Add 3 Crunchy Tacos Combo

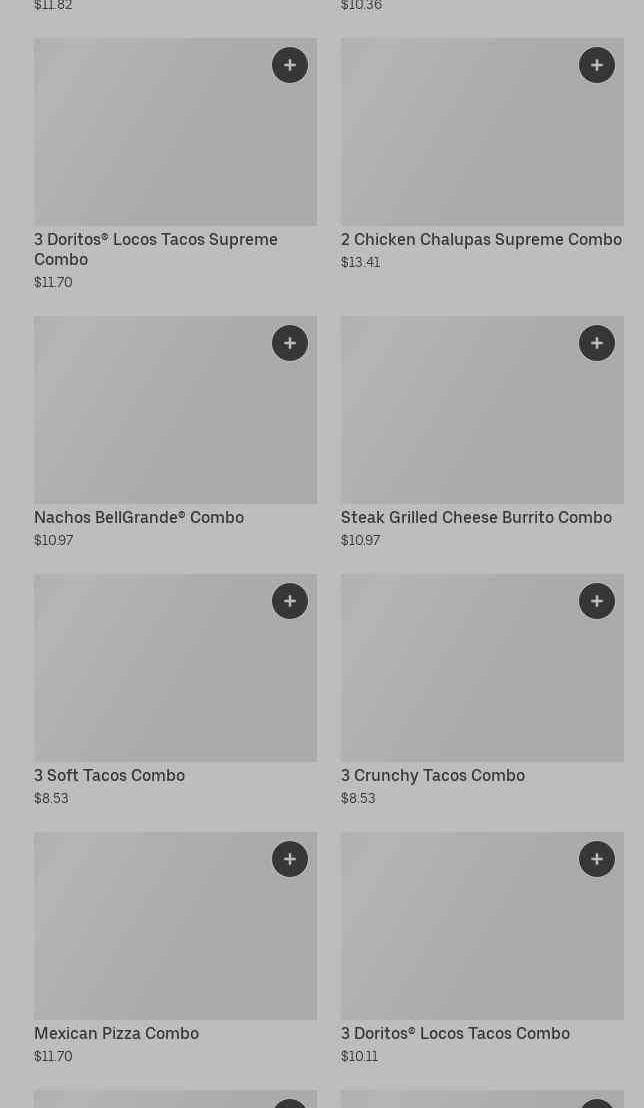pyautogui.click(x=597, y=601)
